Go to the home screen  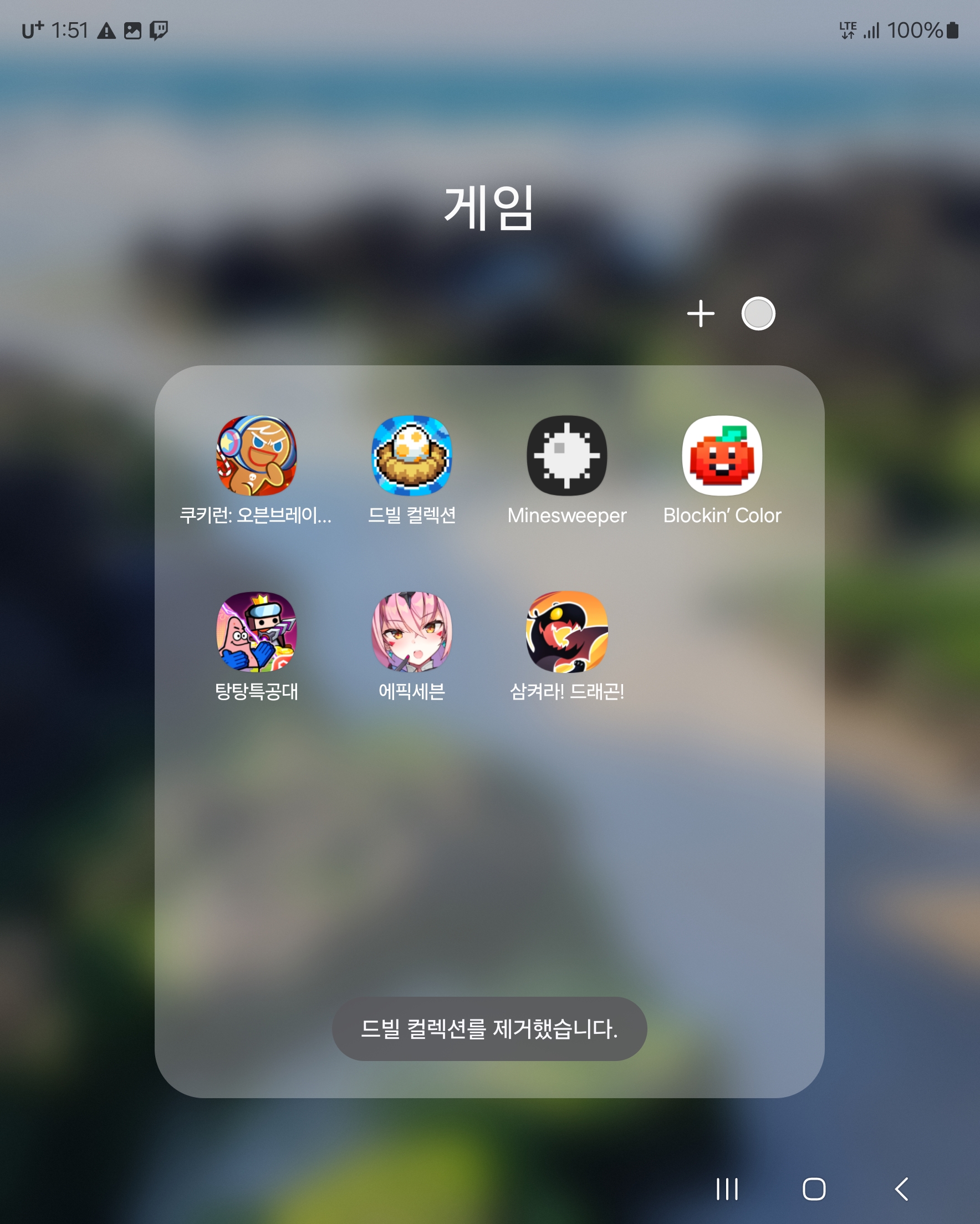tap(814, 1189)
